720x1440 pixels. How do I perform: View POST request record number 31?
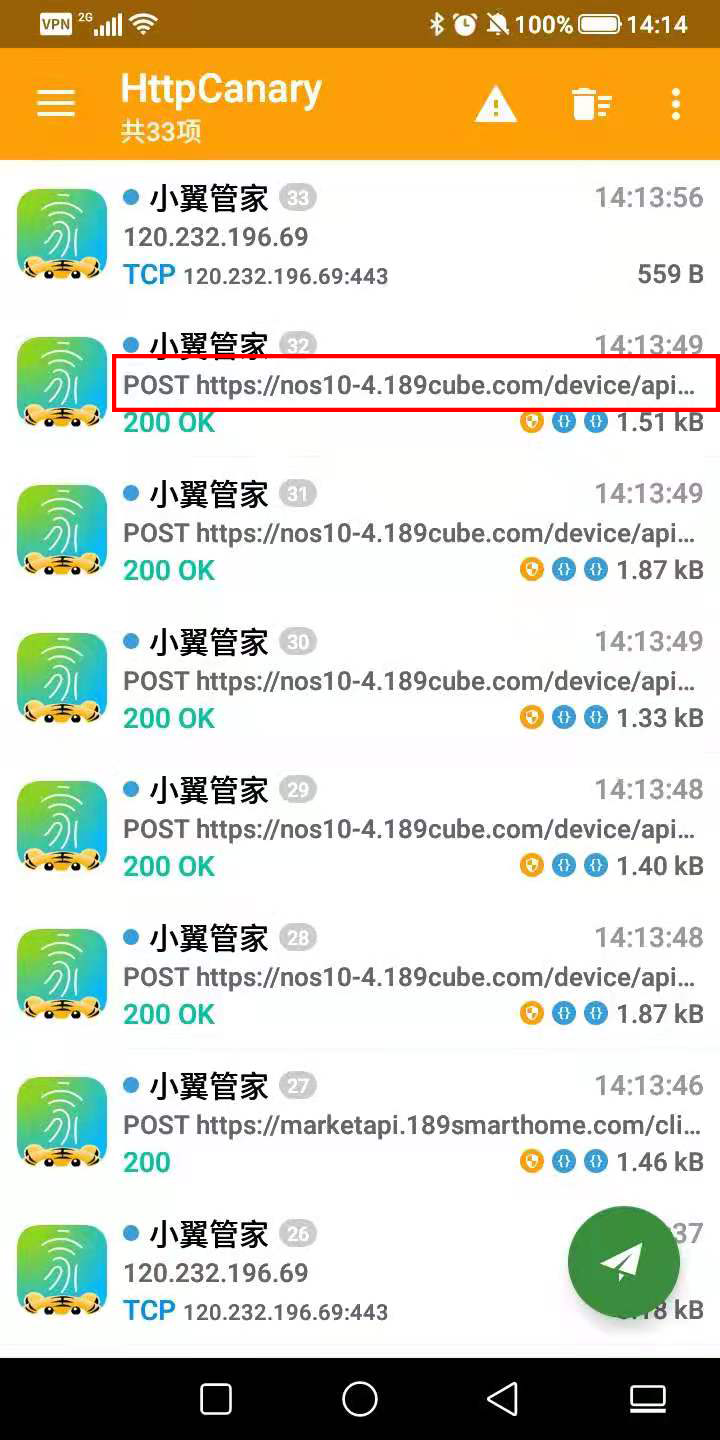[x=400, y=533]
